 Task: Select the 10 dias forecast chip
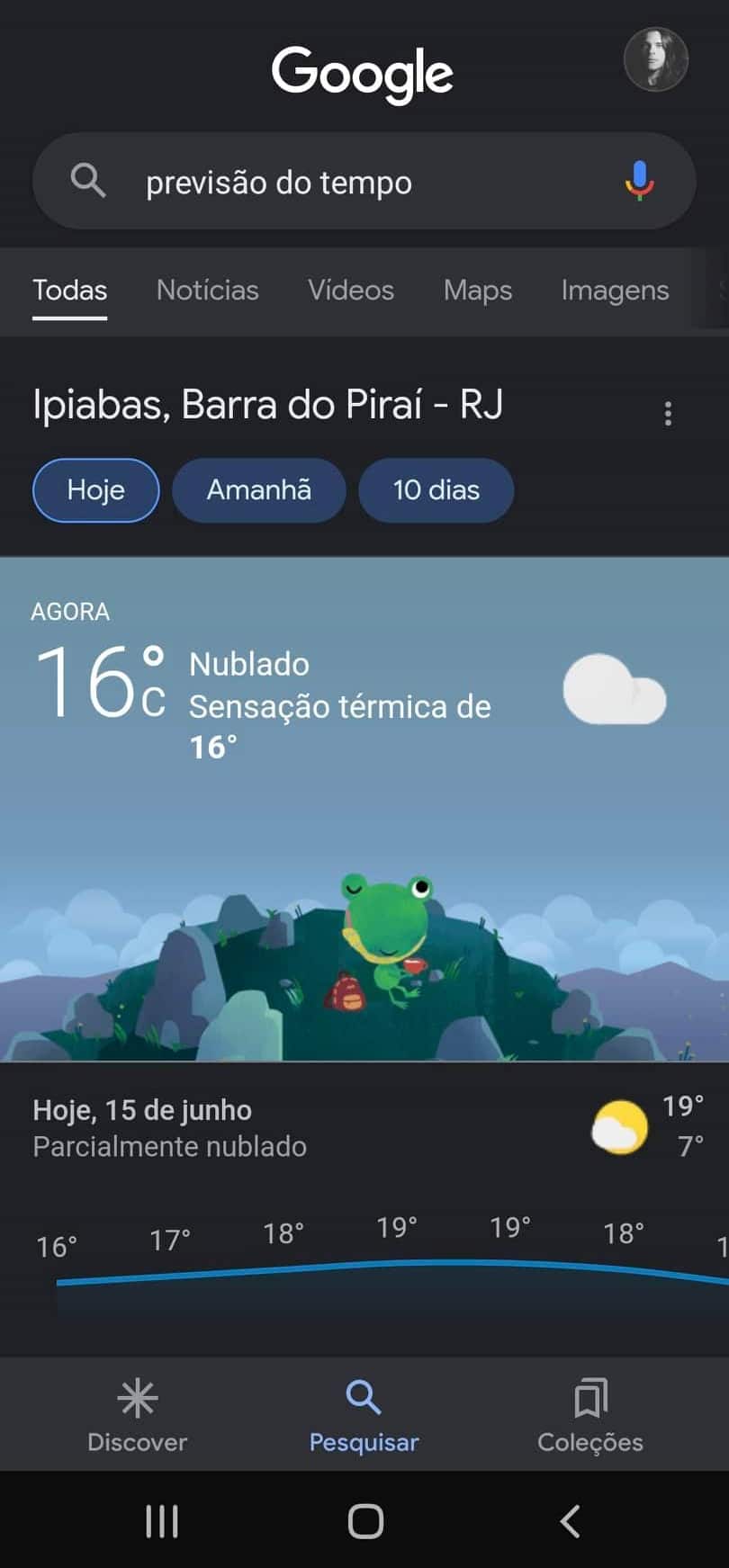[436, 490]
